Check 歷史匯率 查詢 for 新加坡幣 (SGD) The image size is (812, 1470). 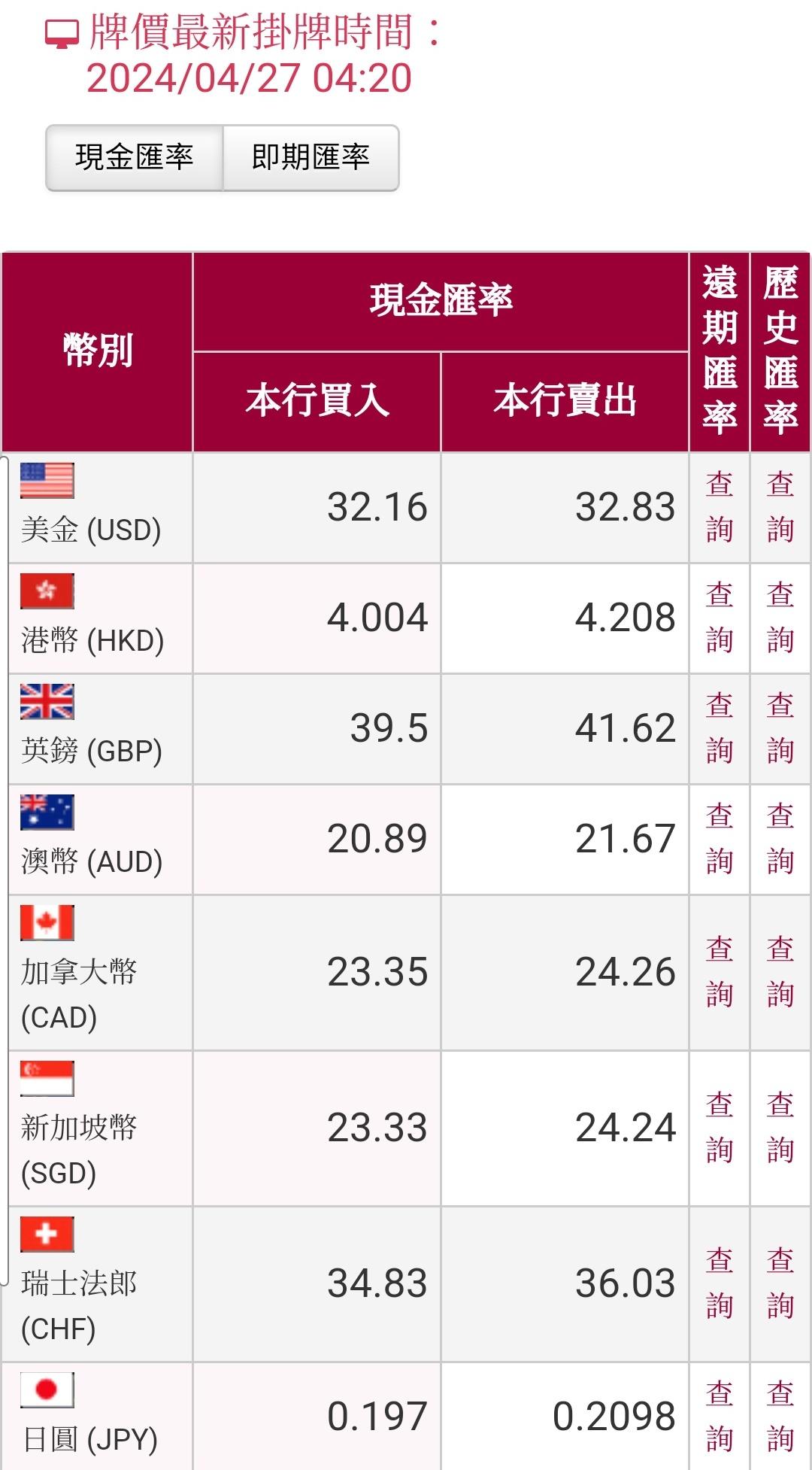coord(780,1128)
